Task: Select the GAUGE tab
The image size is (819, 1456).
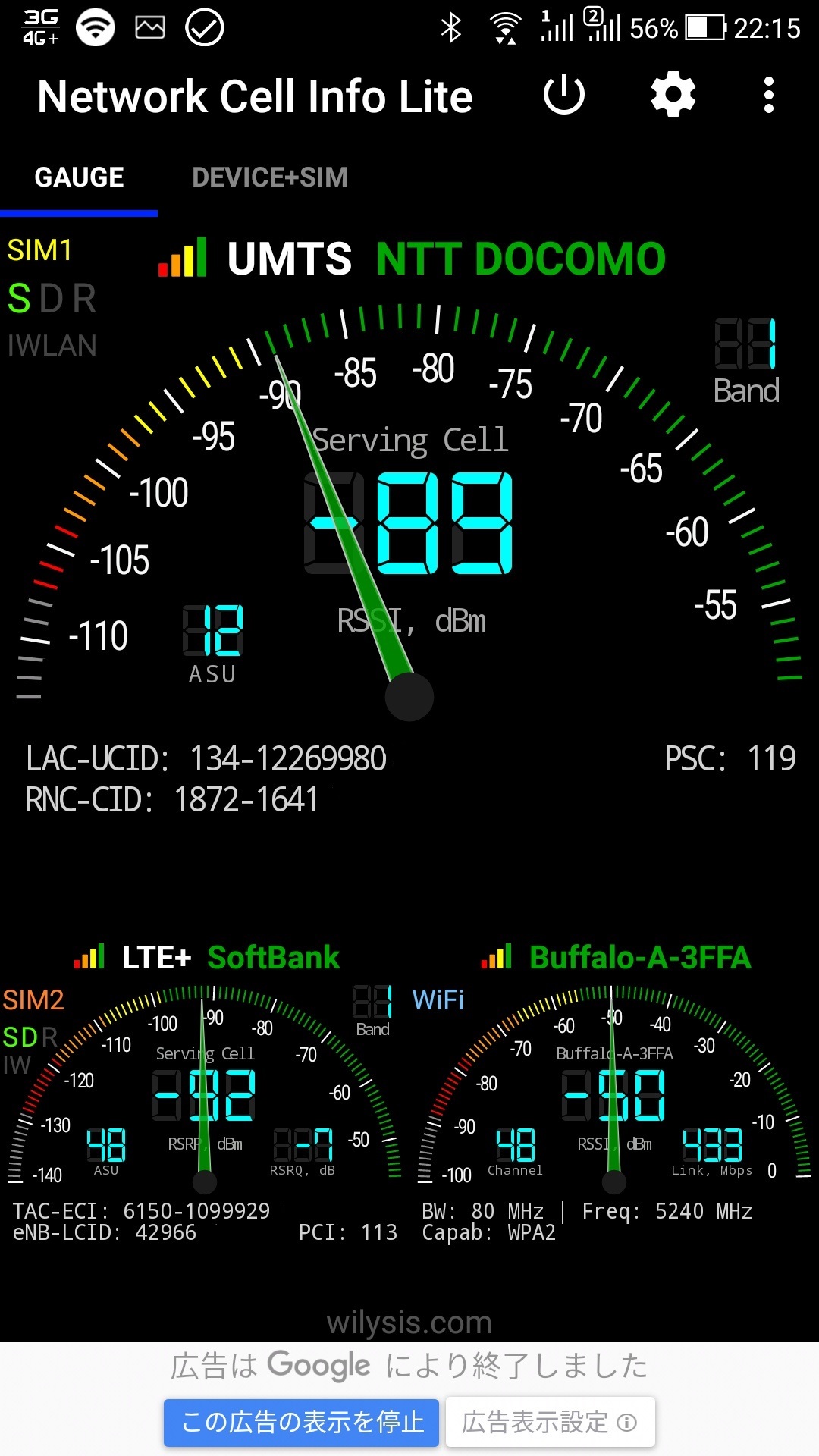Action: click(x=79, y=177)
